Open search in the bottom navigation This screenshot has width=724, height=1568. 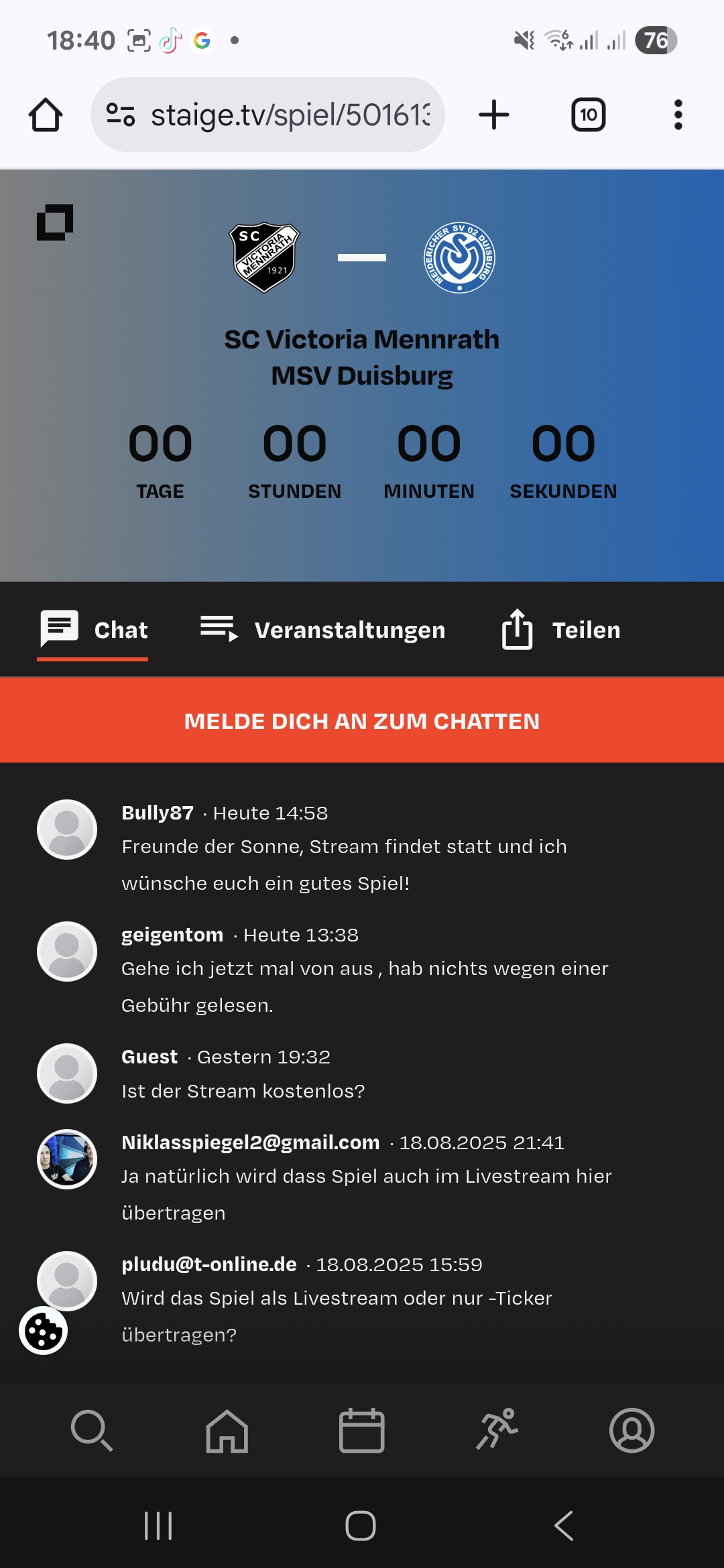click(x=91, y=1430)
